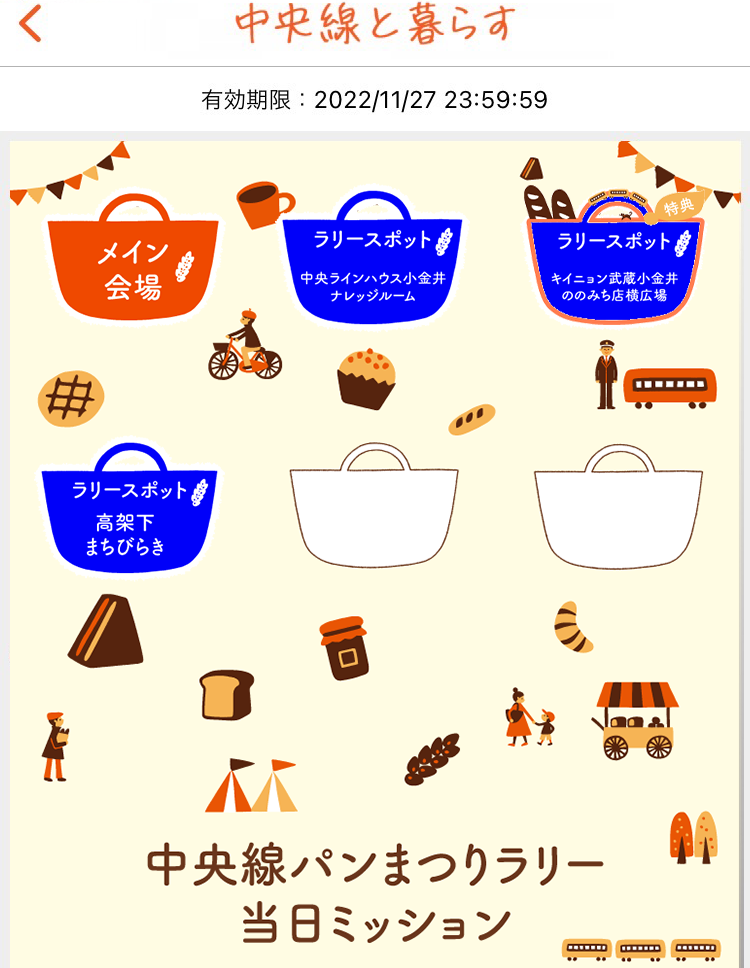The height and width of the screenshot is (968, 750).
Task: Open the メイン会場 stamp bag
Action: coord(134,266)
